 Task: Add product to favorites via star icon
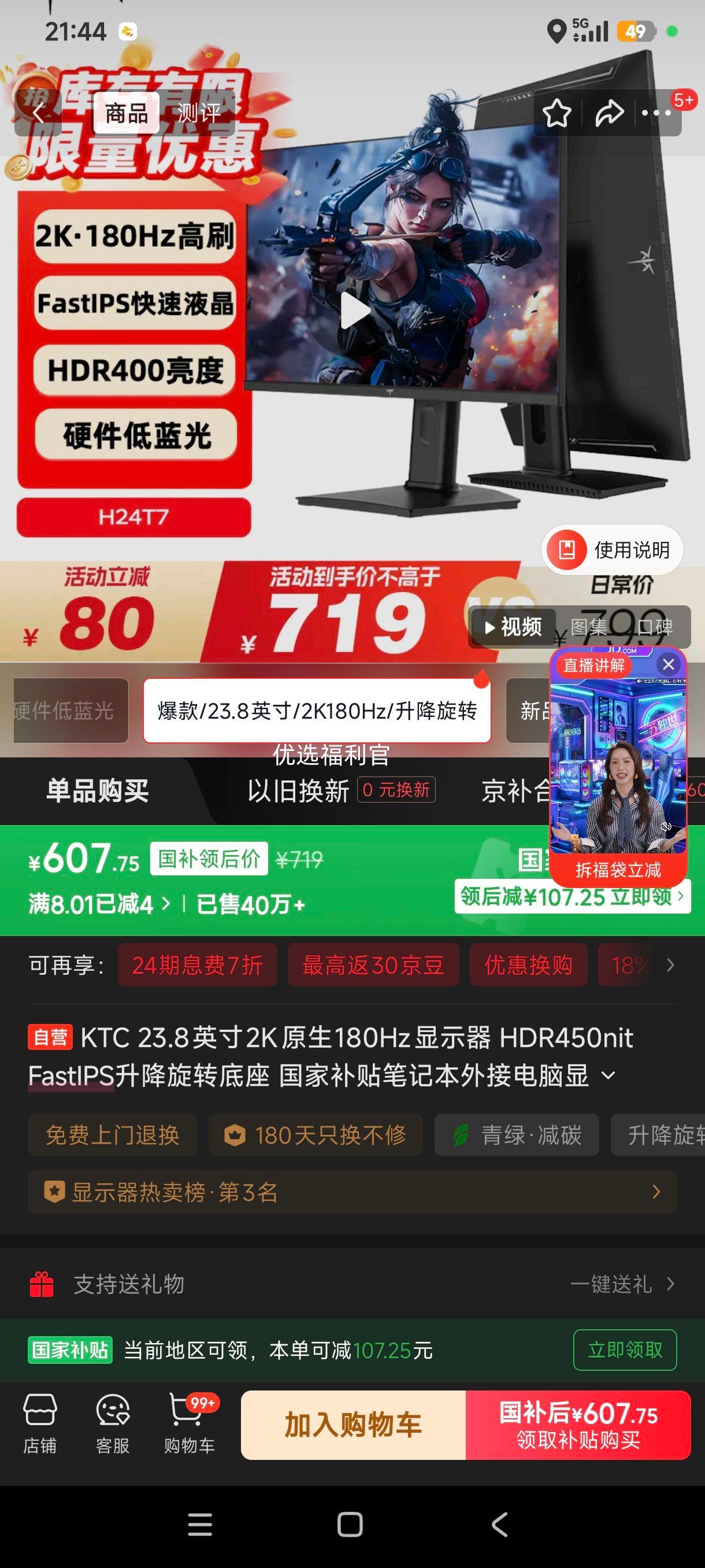[557, 113]
